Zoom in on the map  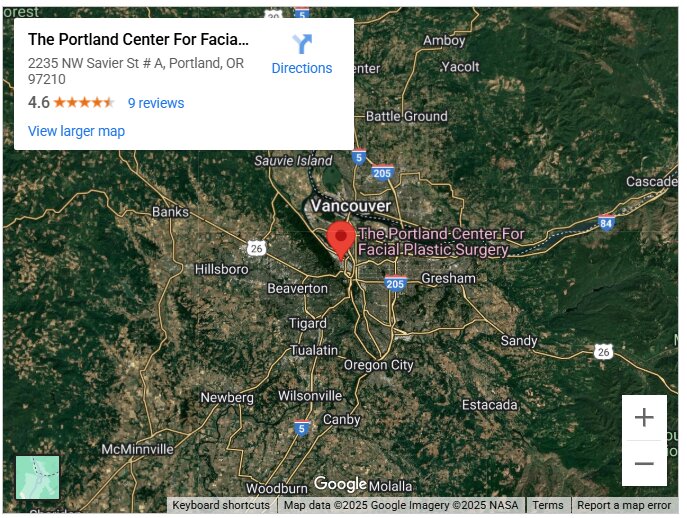(x=644, y=418)
